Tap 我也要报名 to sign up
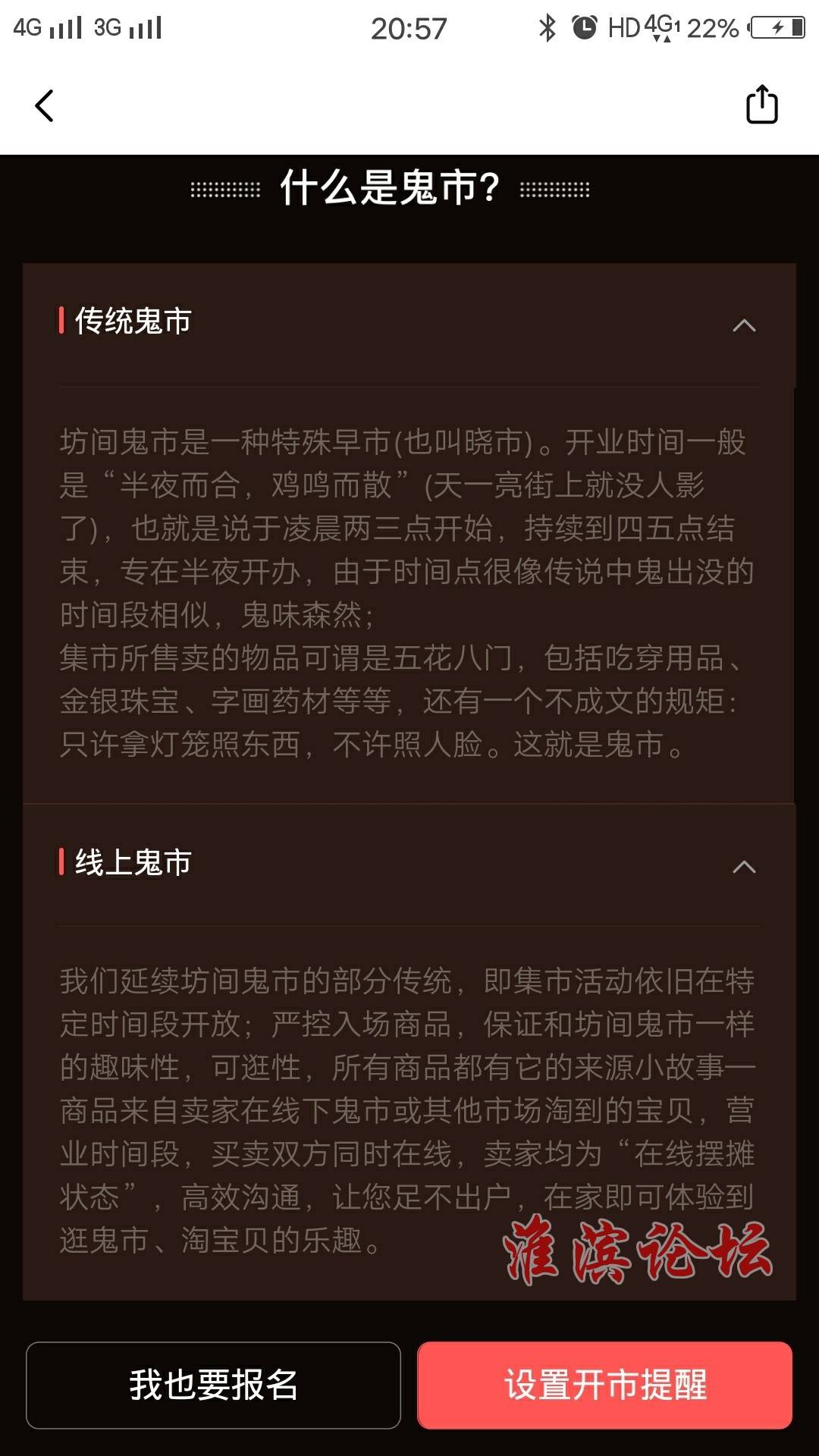The width and height of the screenshot is (819, 1456). pyautogui.click(x=213, y=1385)
